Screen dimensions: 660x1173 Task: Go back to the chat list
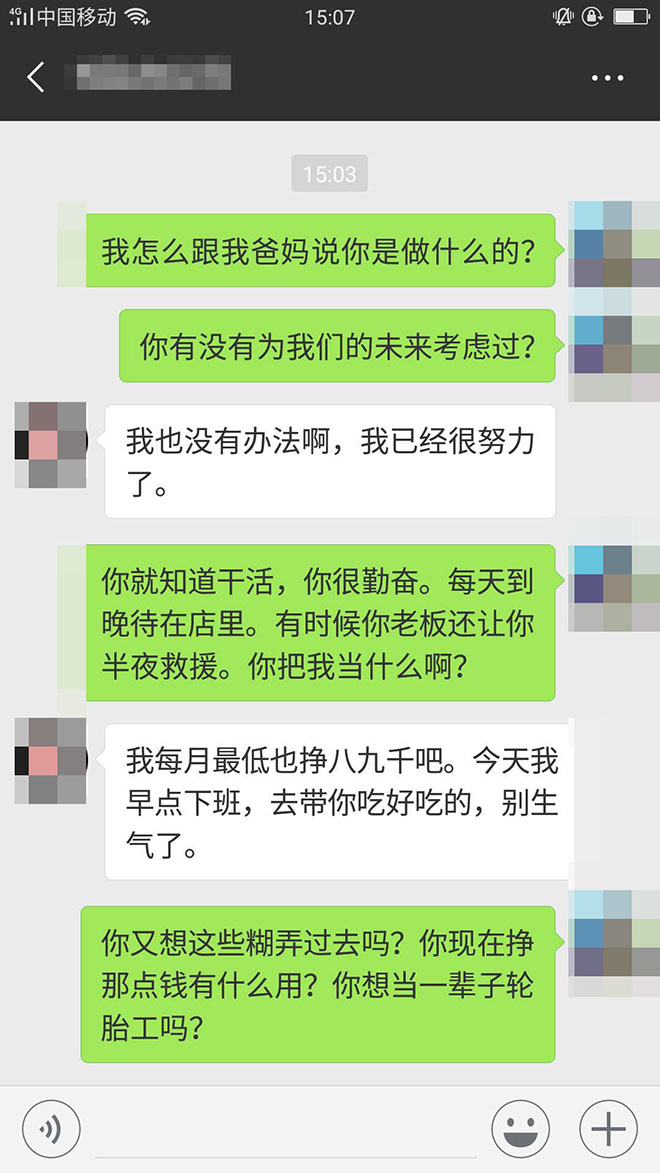(36, 77)
